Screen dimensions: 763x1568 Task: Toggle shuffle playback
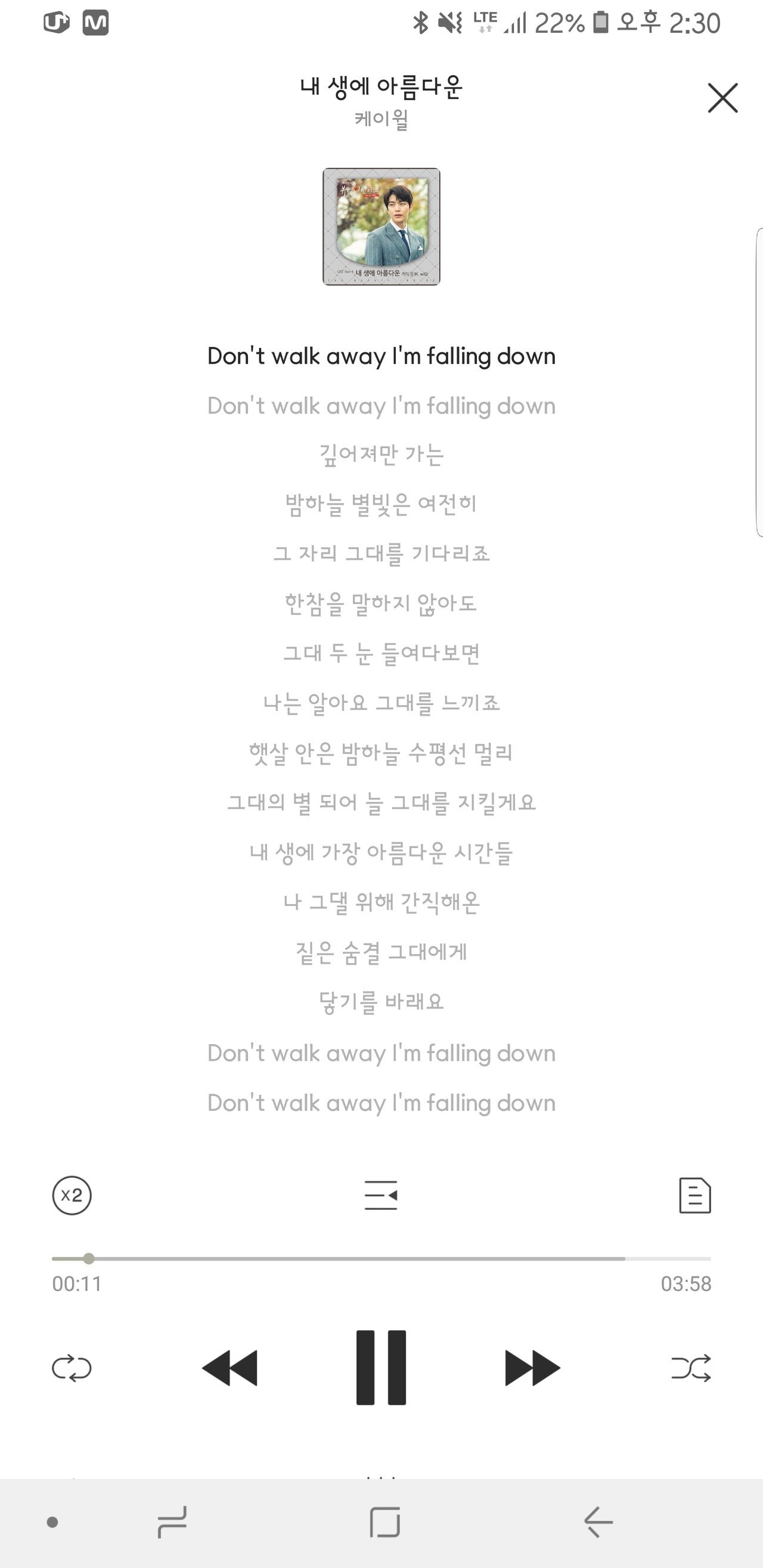tap(691, 1368)
